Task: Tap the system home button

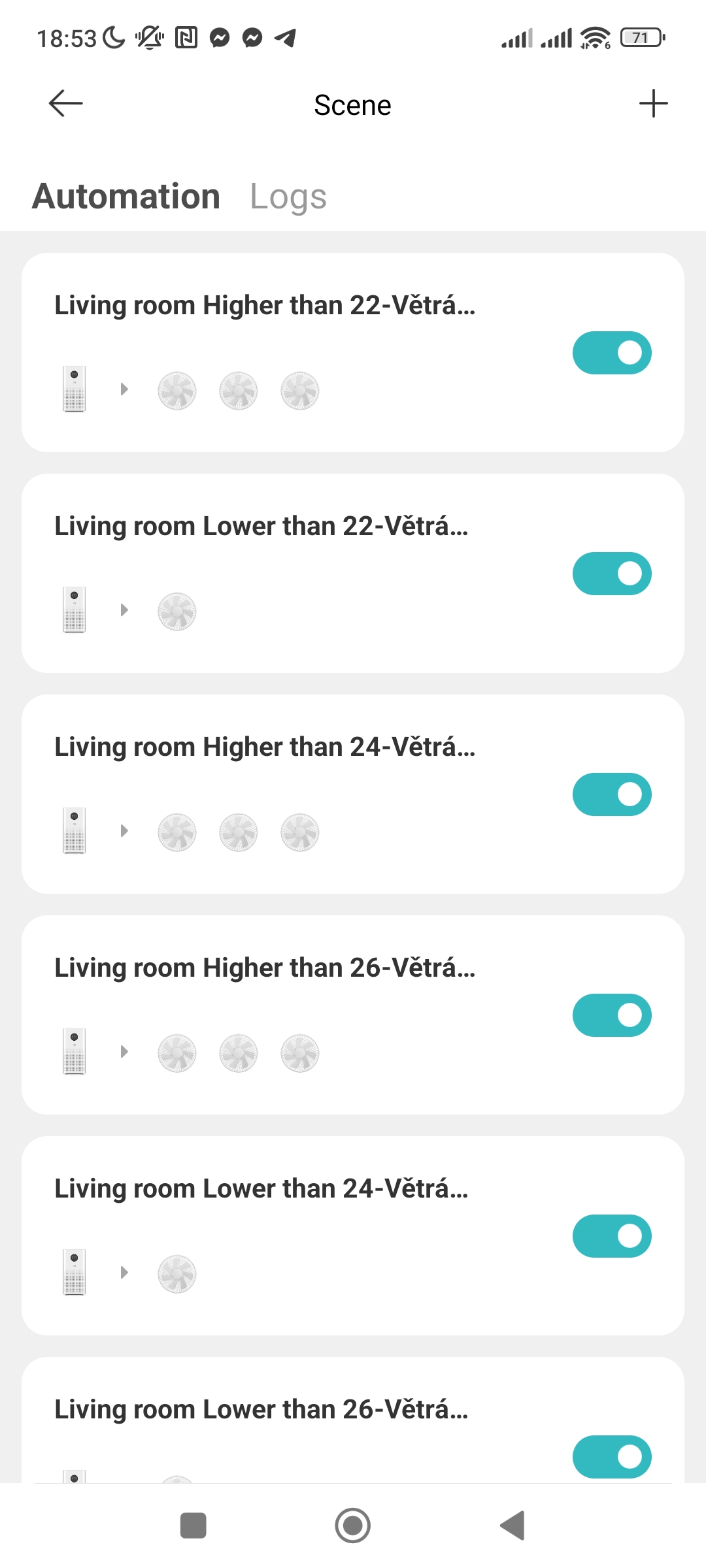Action: [352, 1526]
